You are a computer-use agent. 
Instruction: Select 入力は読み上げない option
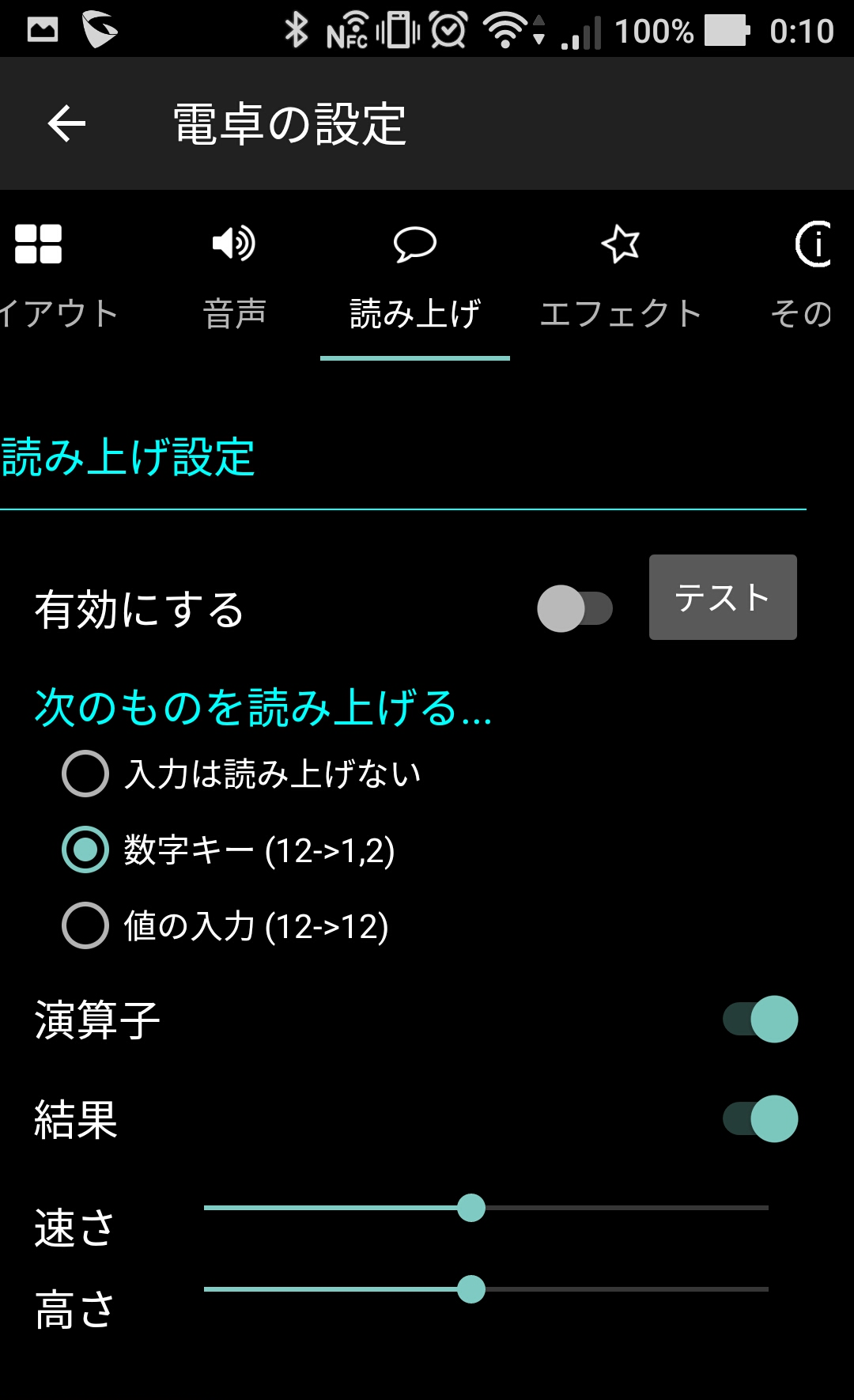coord(241,774)
